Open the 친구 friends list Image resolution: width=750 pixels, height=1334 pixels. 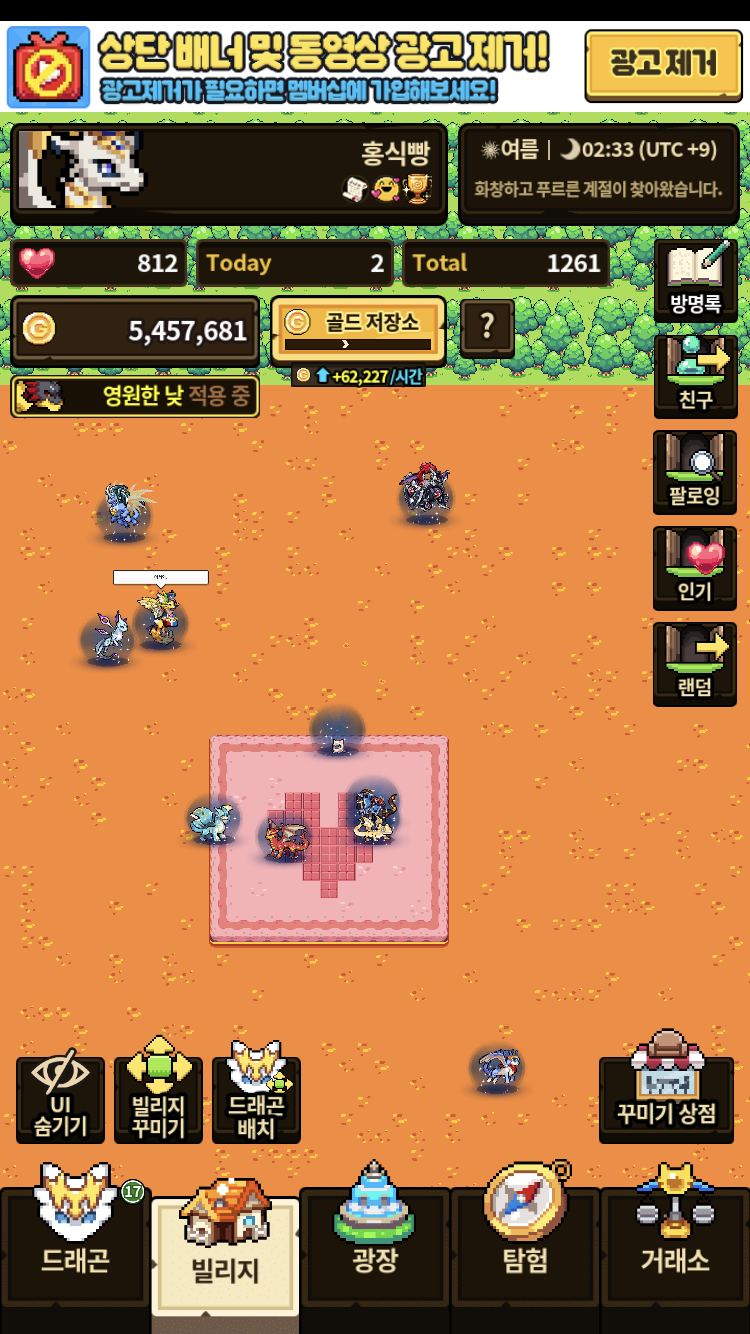[695, 376]
